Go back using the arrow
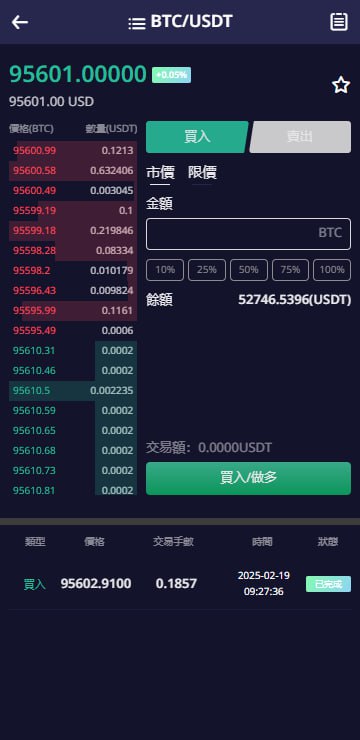 pos(20,22)
